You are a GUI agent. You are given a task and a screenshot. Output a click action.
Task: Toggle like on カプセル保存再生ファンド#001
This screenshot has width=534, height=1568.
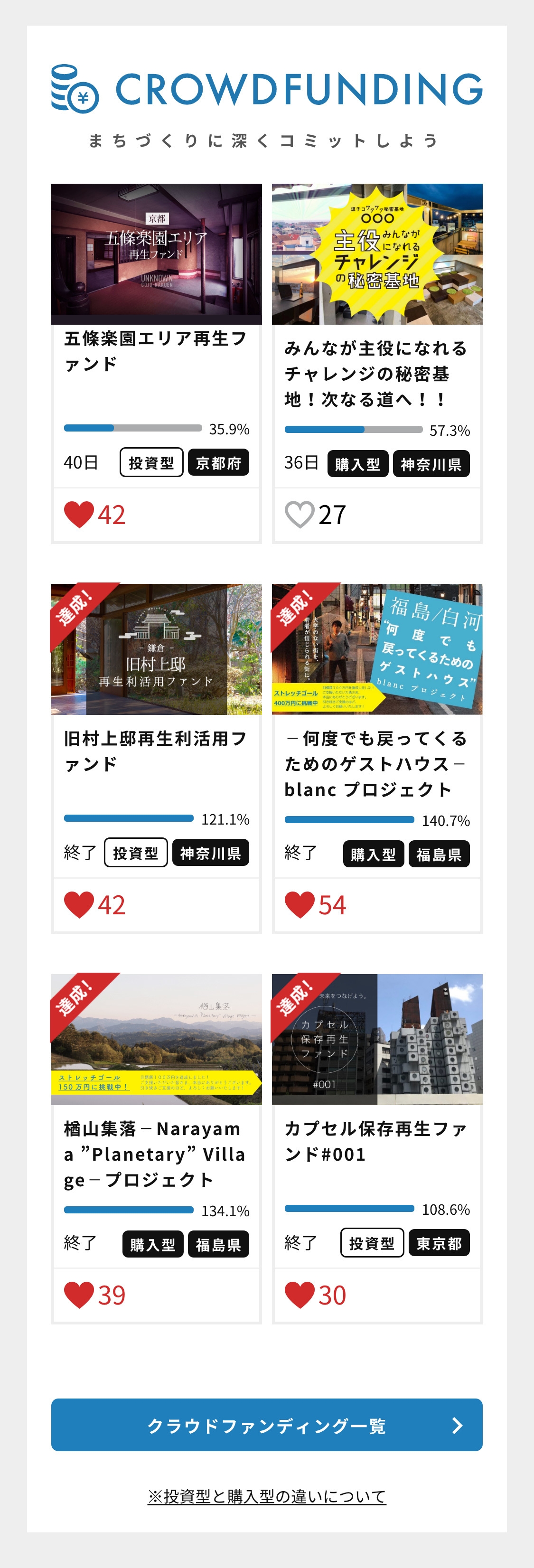300,1296
